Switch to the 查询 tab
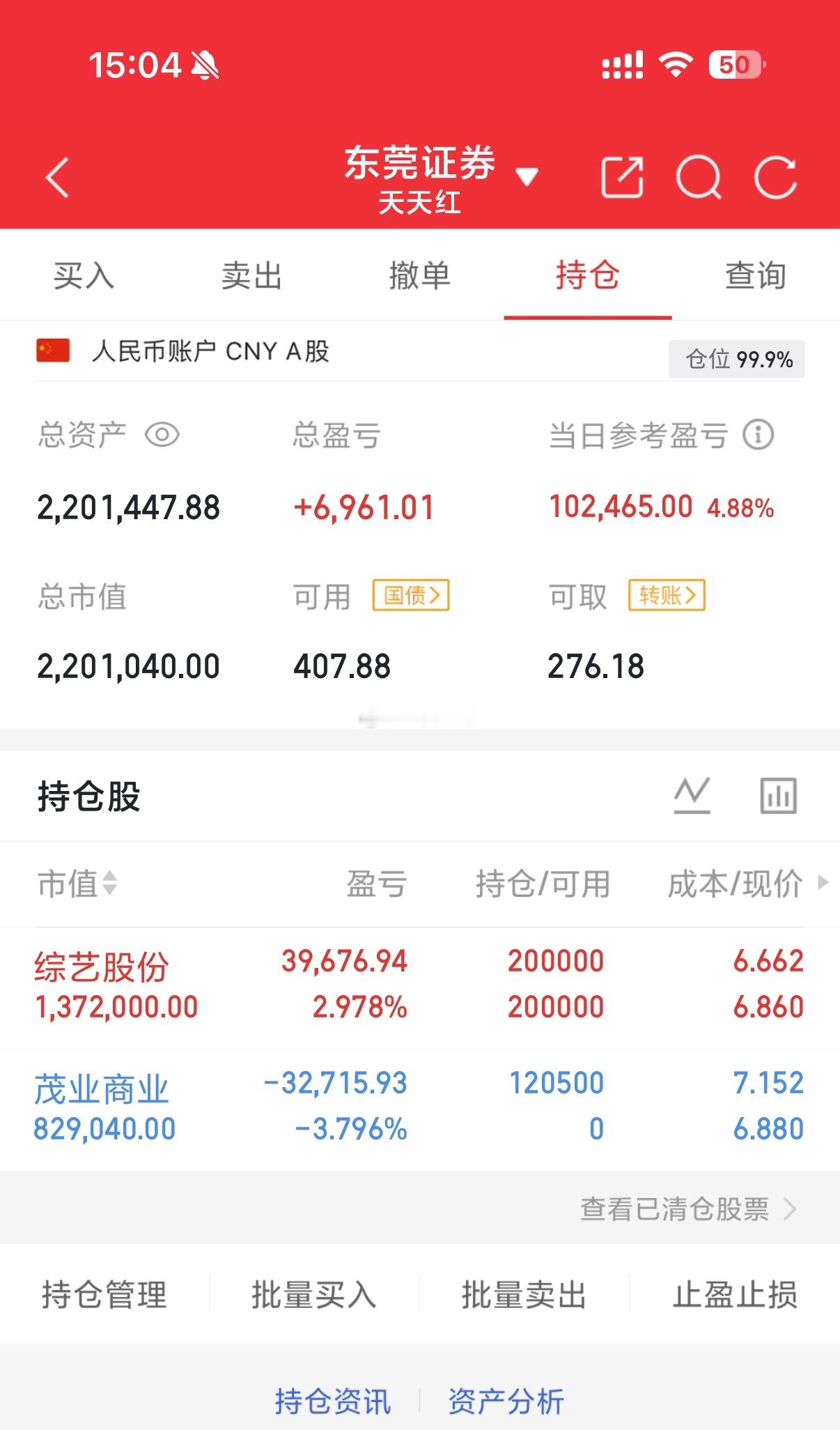 755,275
